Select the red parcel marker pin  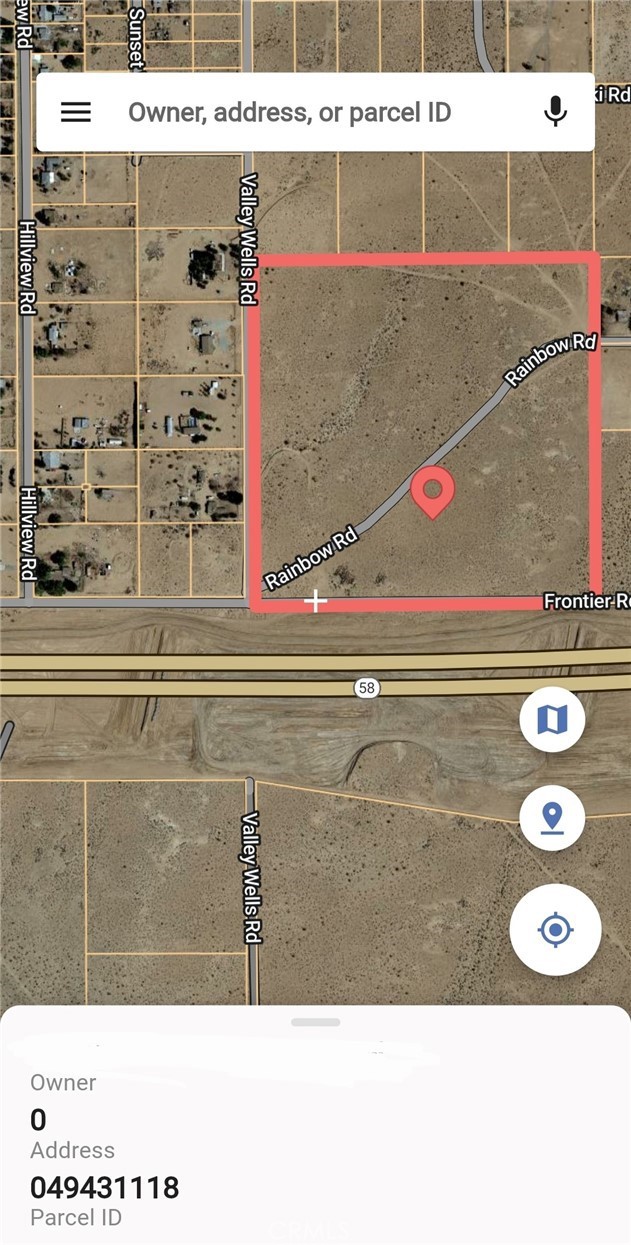433,492
